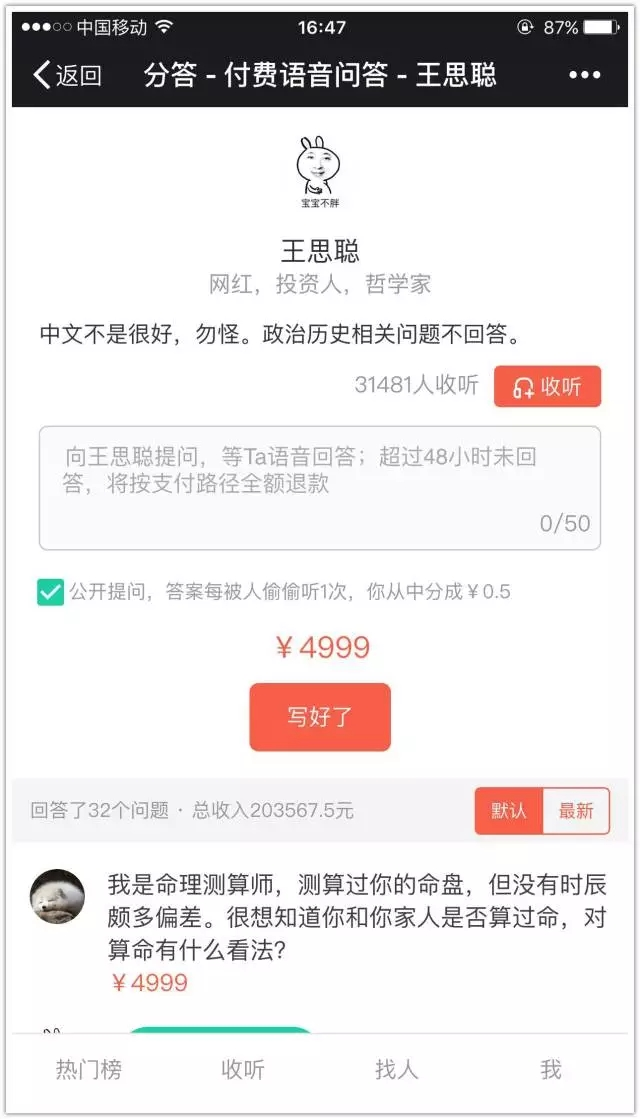The height and width of the screenshot is (1119, 640).
Task: Tap the 收听 follow button
Action: [547, 387]
